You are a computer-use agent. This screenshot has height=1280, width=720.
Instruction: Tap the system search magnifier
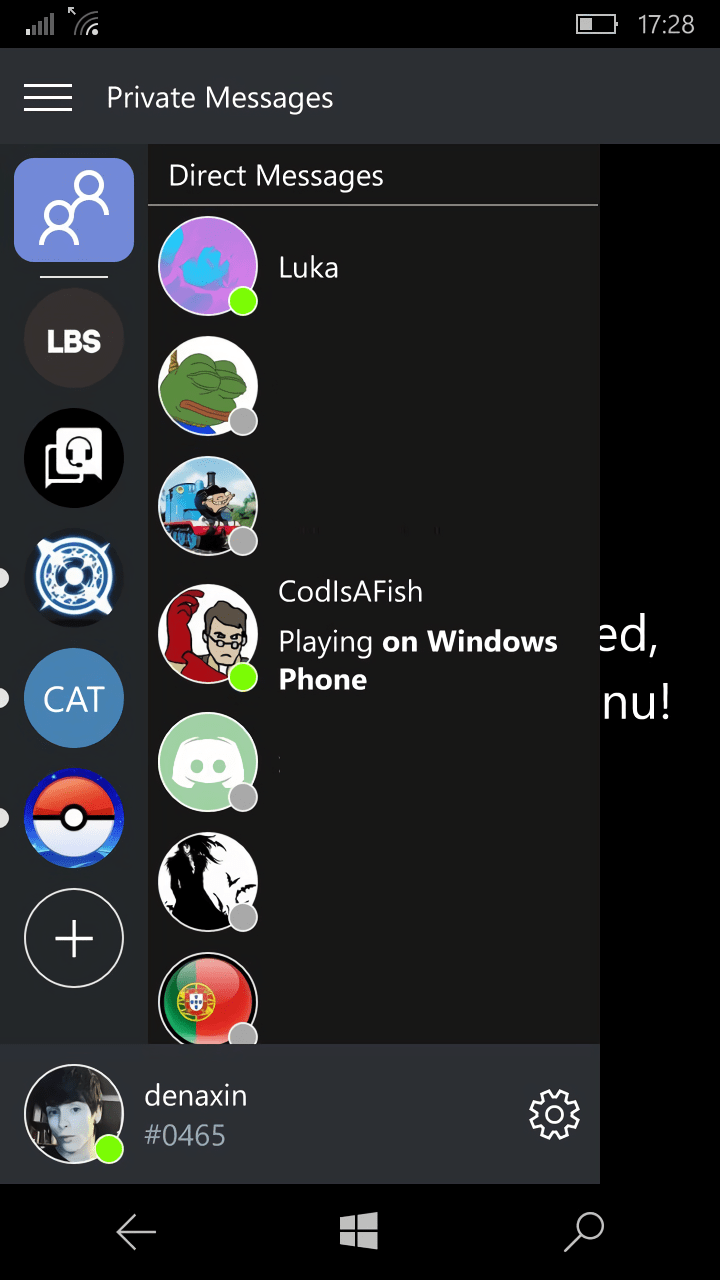(x=584, y=1232)
